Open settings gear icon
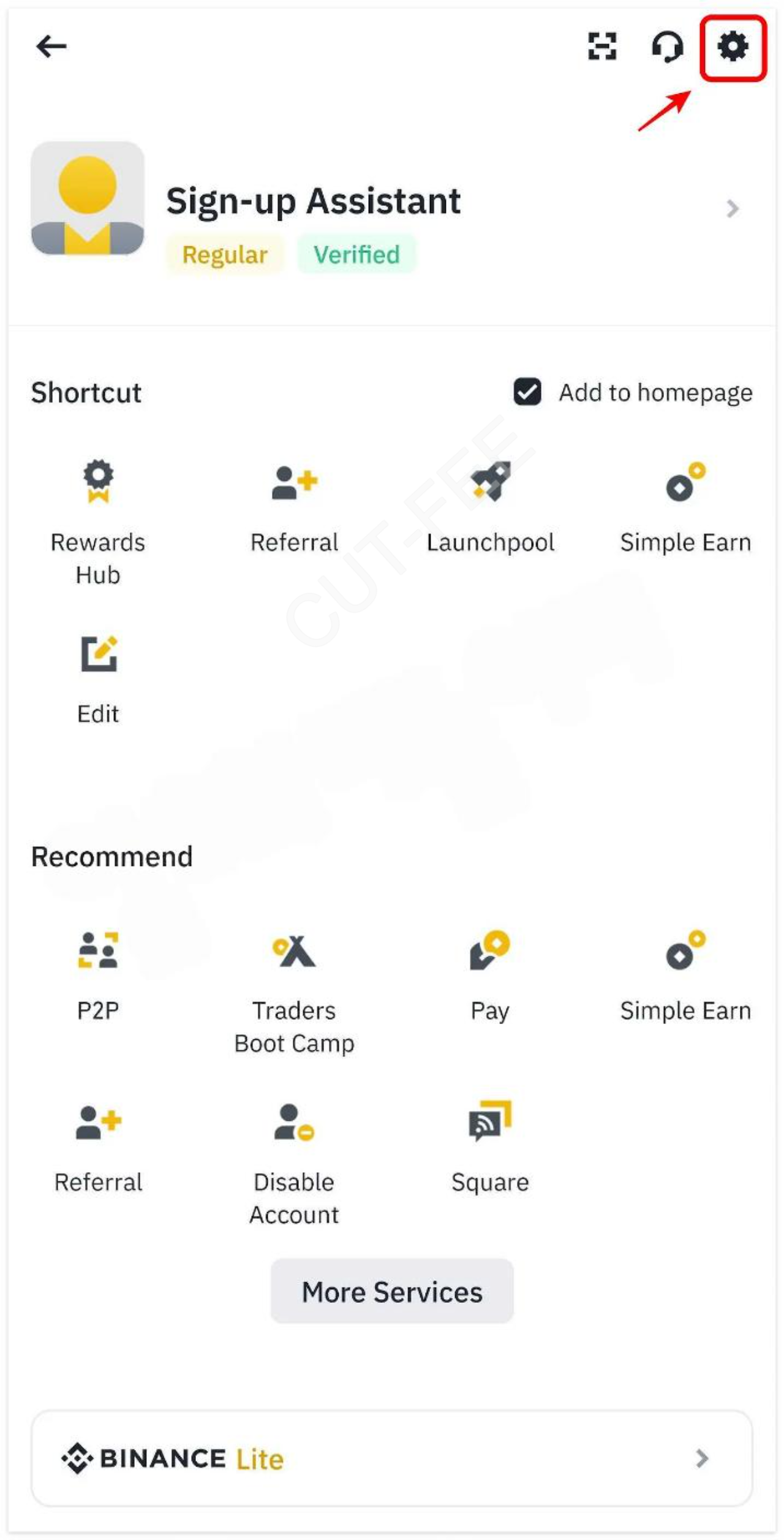 click(733, 47)
